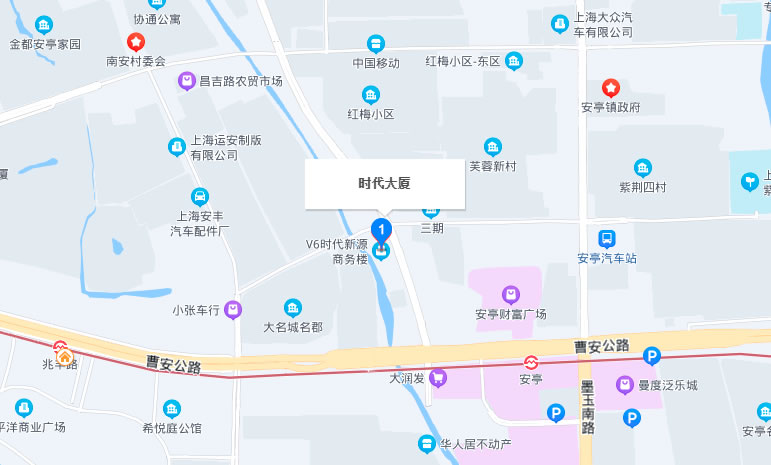This screenshot has height=465, width=771.
Task: Open the 昌吉路农贸市场 market POI
Action: 186,80
